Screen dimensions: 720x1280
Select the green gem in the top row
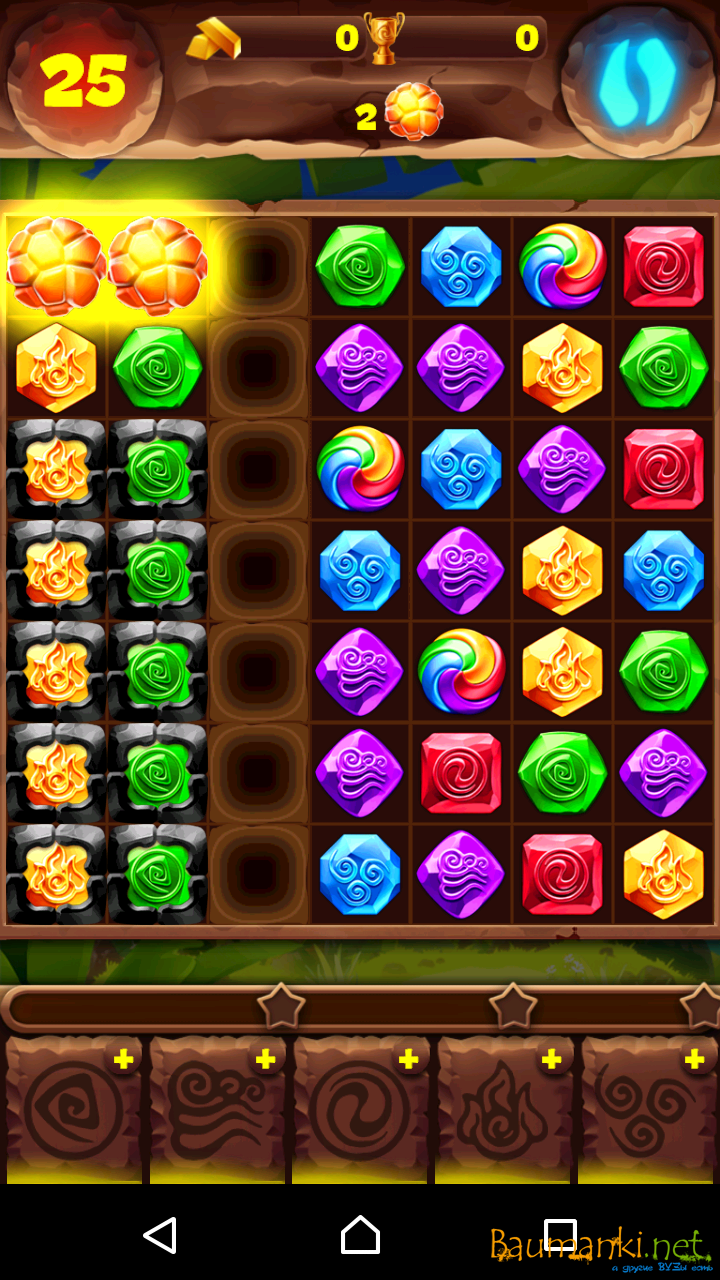click(360, 266)
